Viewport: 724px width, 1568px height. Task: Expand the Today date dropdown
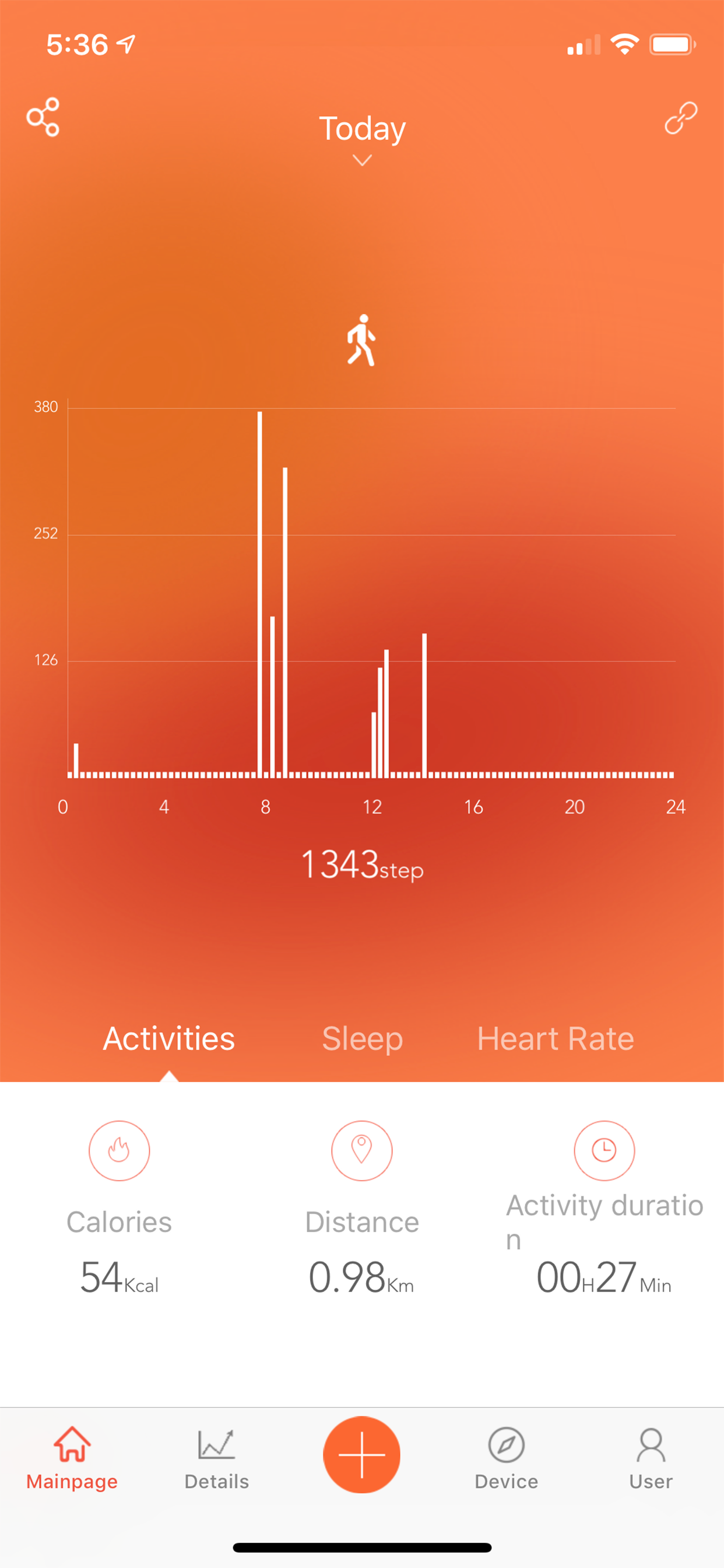[362, 139]
